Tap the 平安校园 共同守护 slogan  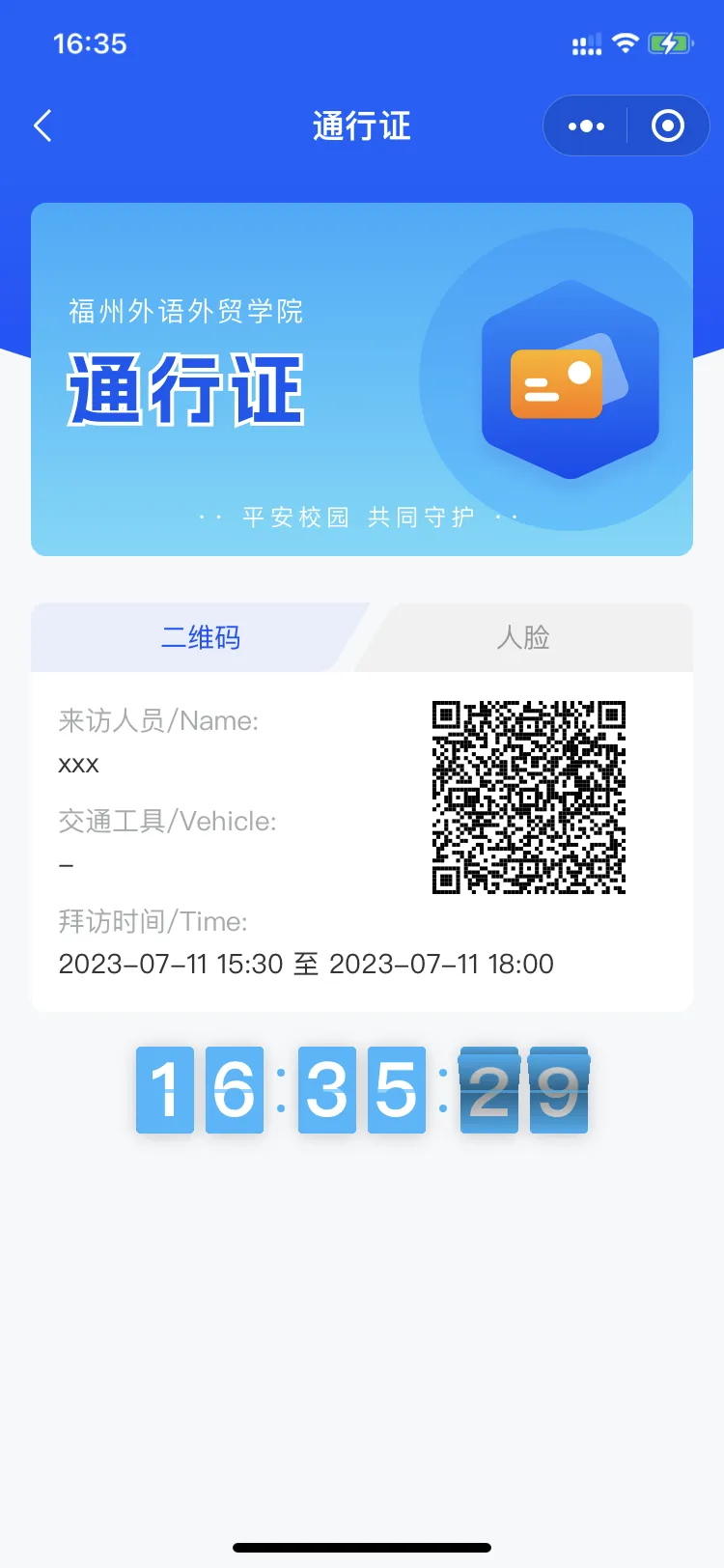point(361,517)
